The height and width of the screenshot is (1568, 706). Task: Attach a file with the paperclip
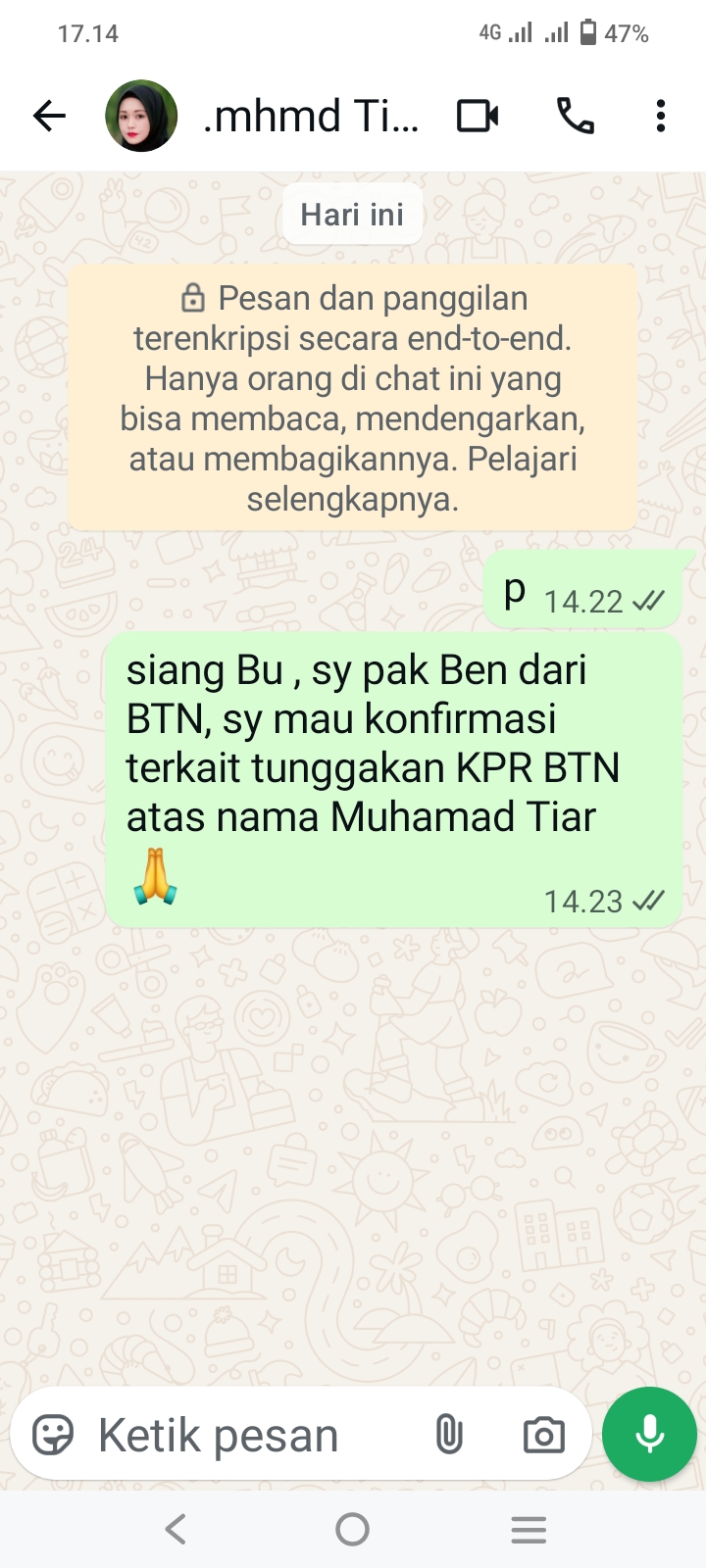pos(449,1436)
